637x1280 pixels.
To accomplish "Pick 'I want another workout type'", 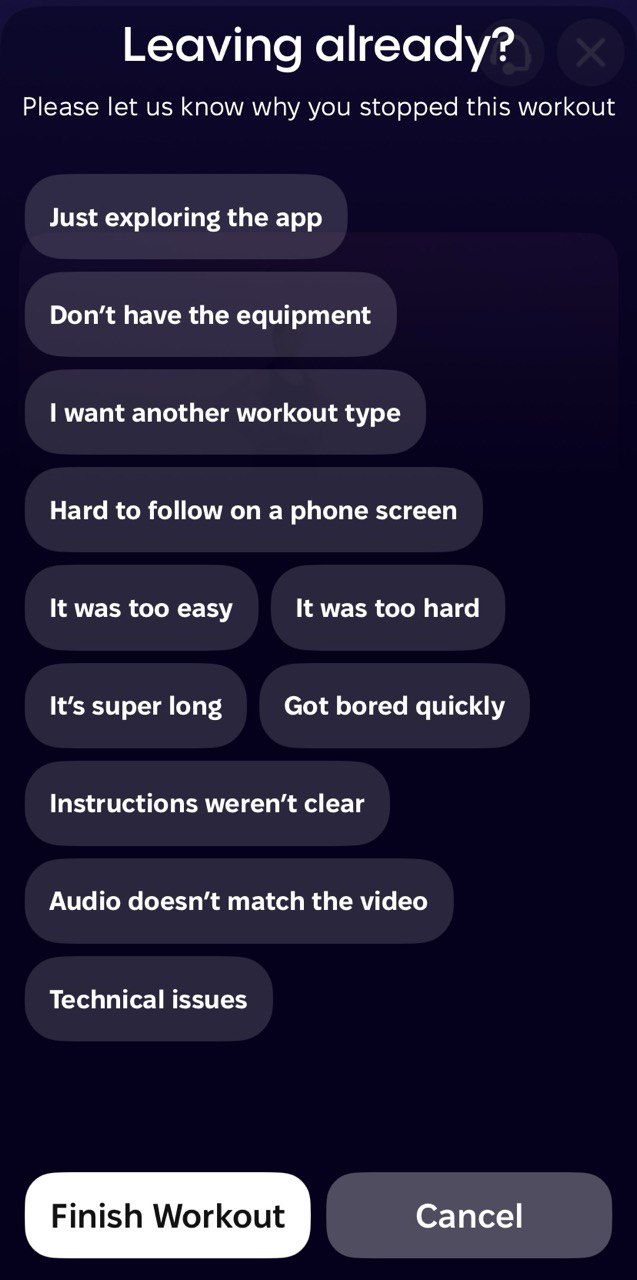I will click(x=225, y=413).
